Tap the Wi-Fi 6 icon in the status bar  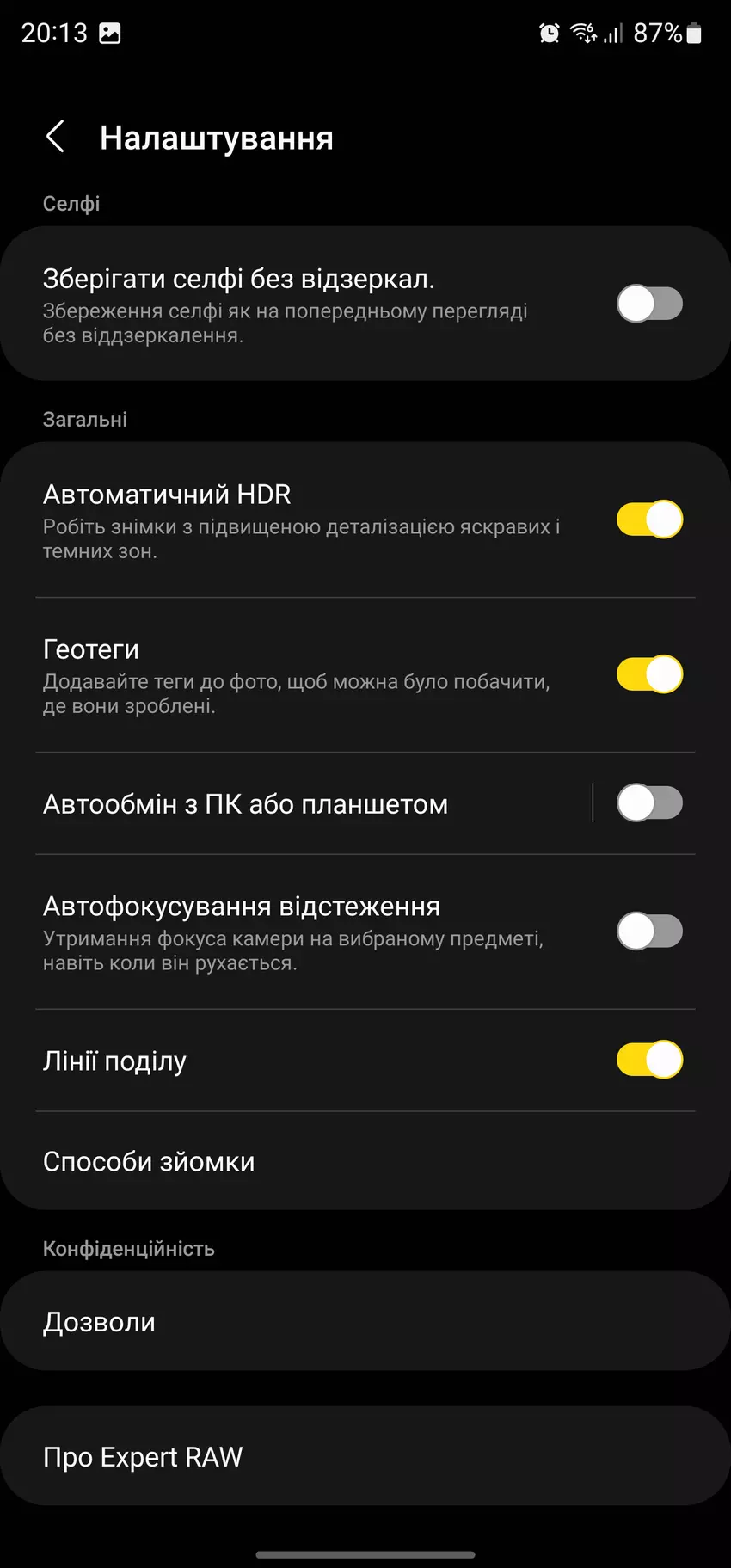pos(581,33)
